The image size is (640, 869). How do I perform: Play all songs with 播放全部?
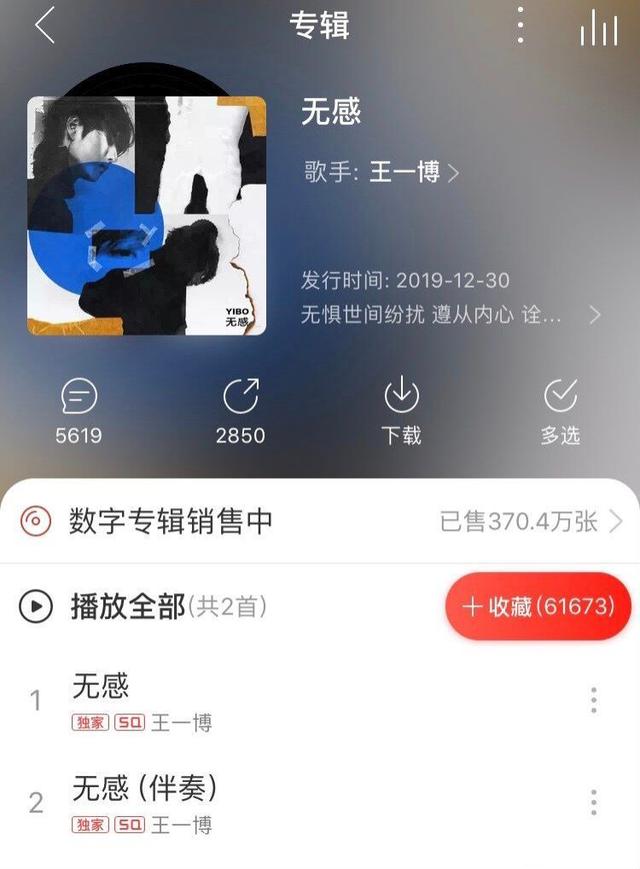coord(127,606)
